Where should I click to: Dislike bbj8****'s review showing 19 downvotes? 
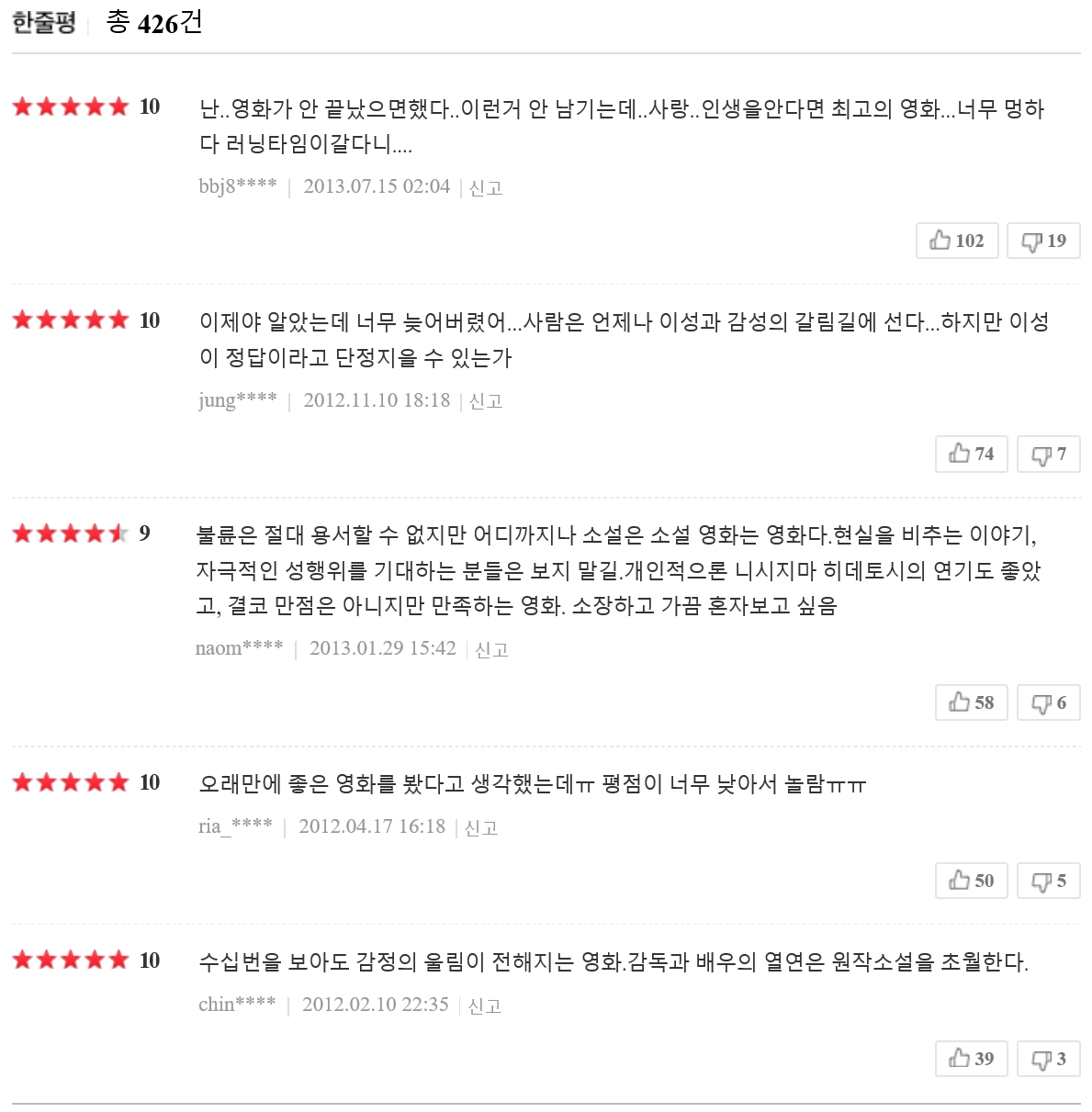(x=1043, y=241)
